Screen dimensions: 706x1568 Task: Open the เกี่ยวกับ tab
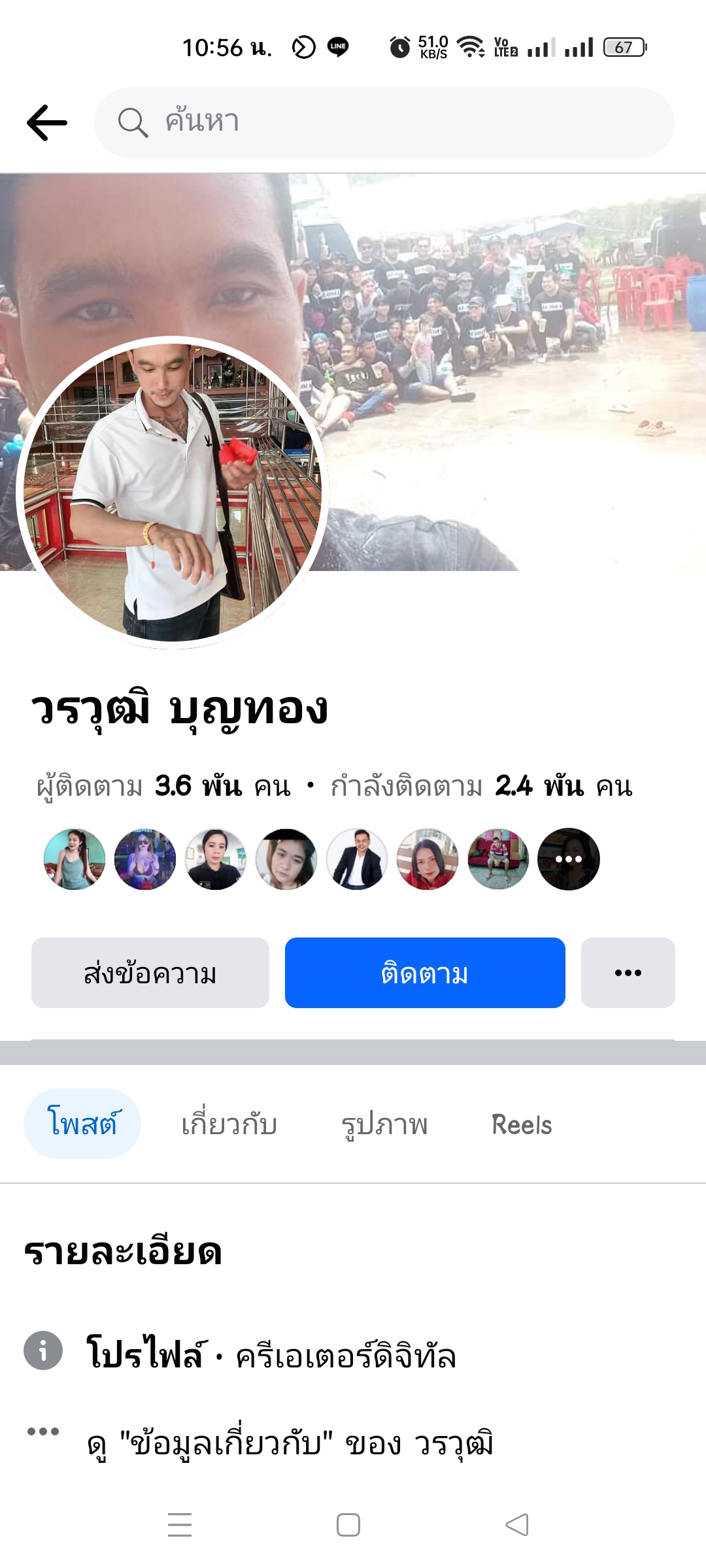(x=229, y=1124)
